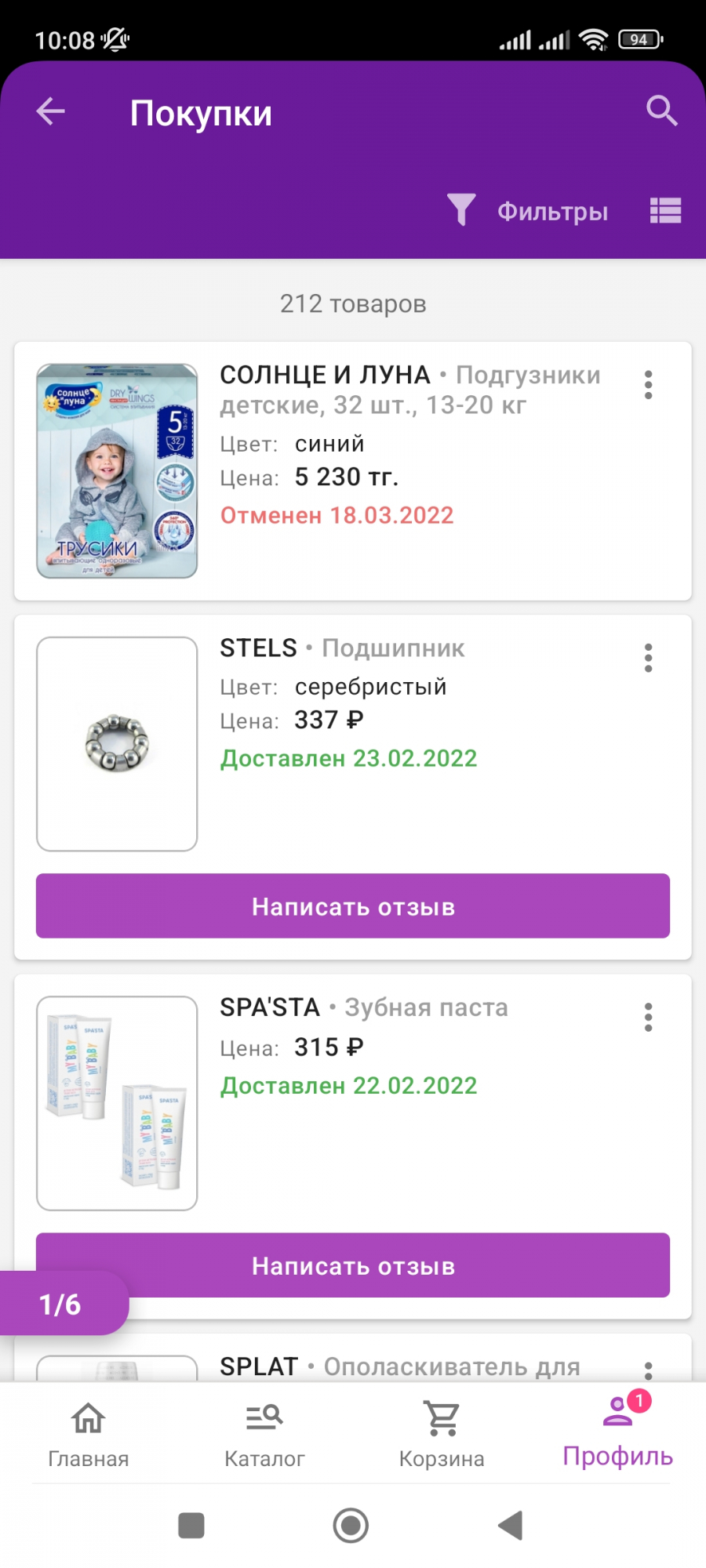706x1568 pixels.
Task: Switch the list view layout
Action: click(665, 211)
